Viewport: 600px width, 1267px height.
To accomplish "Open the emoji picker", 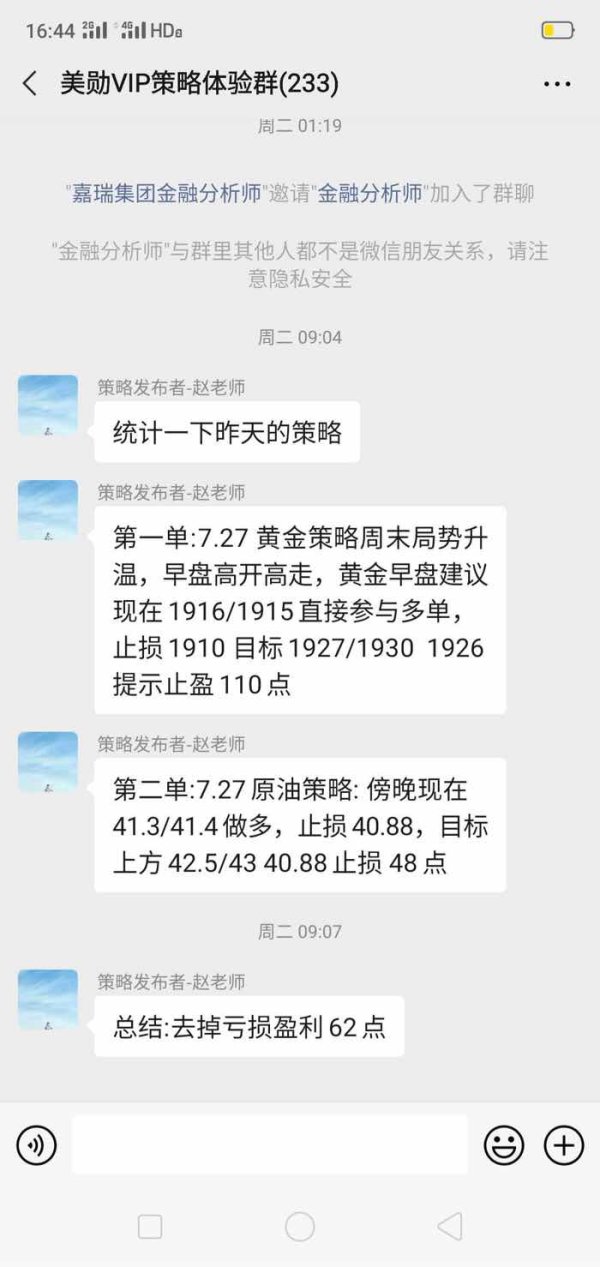I will (504, 1145).
